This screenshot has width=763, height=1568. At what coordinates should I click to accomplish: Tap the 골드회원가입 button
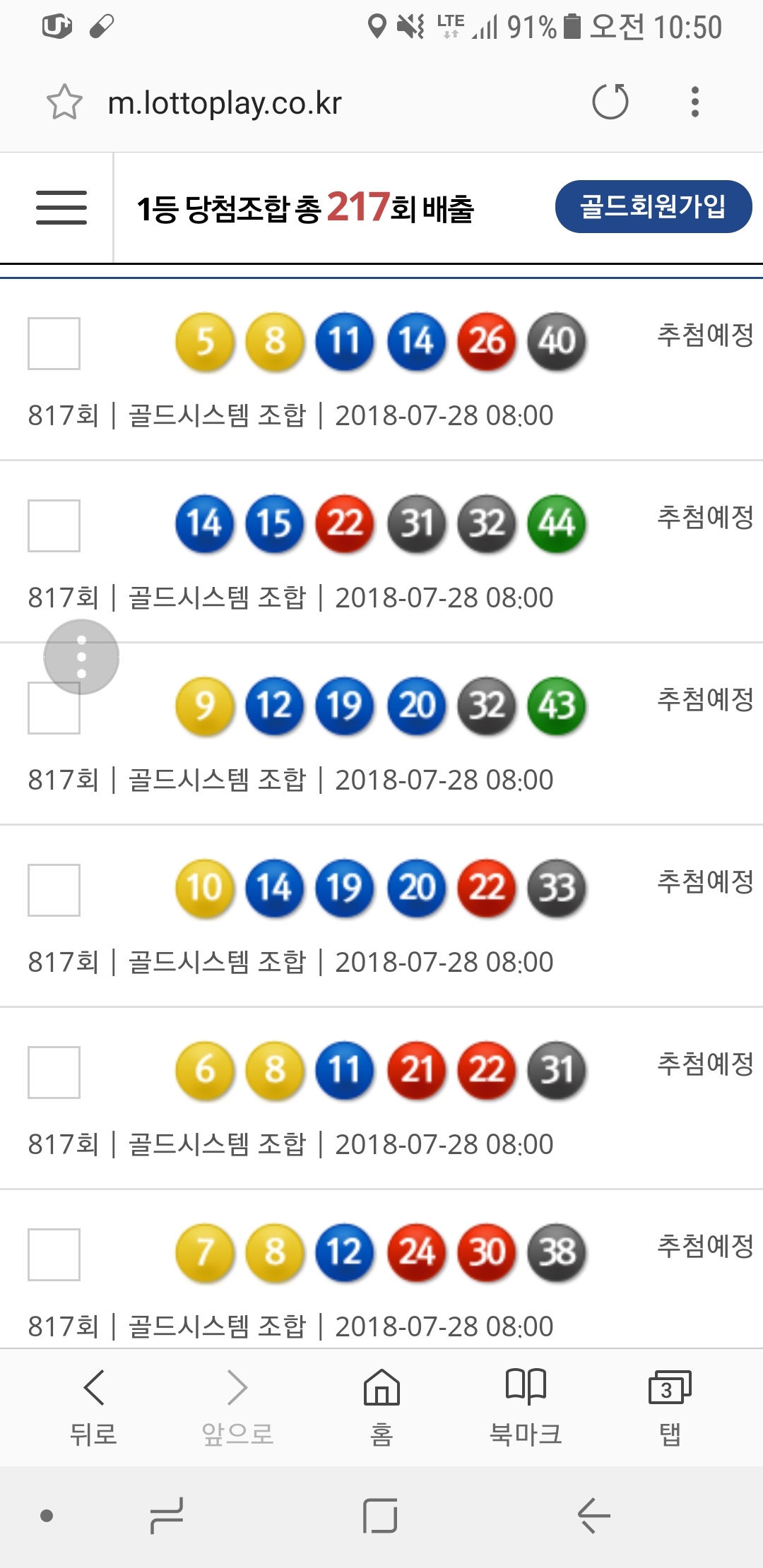pos(653,207)
